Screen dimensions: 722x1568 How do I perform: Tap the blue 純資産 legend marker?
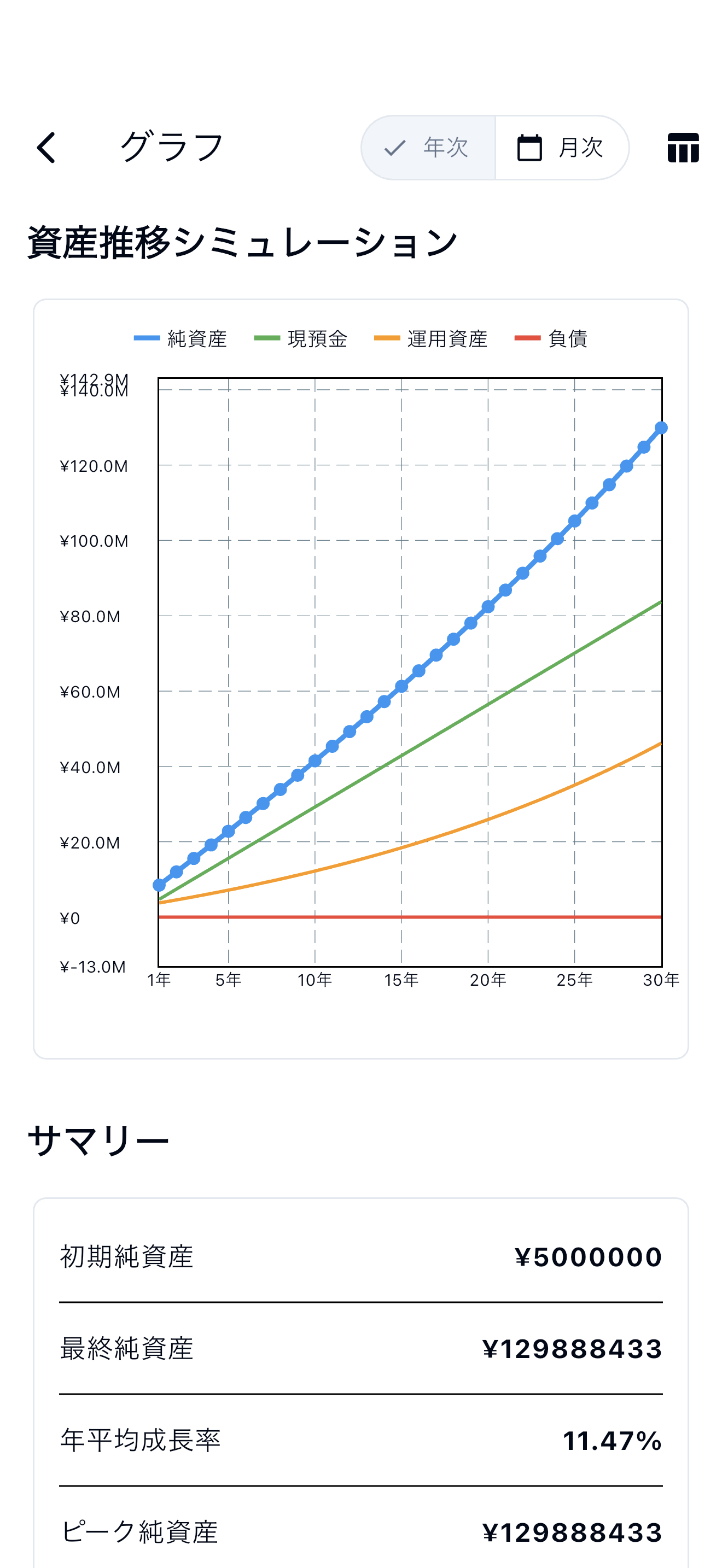click(146, 339)
